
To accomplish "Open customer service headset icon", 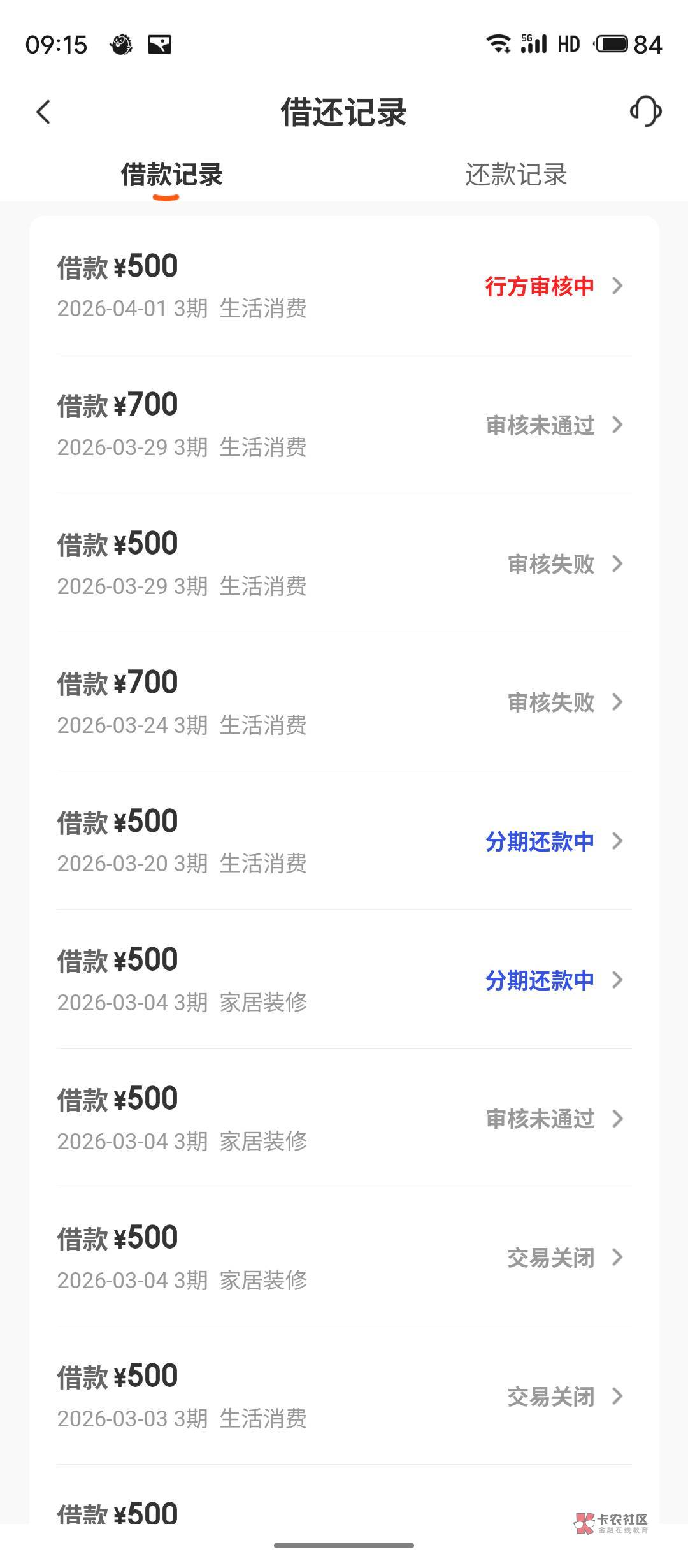I will pos(645,112).
